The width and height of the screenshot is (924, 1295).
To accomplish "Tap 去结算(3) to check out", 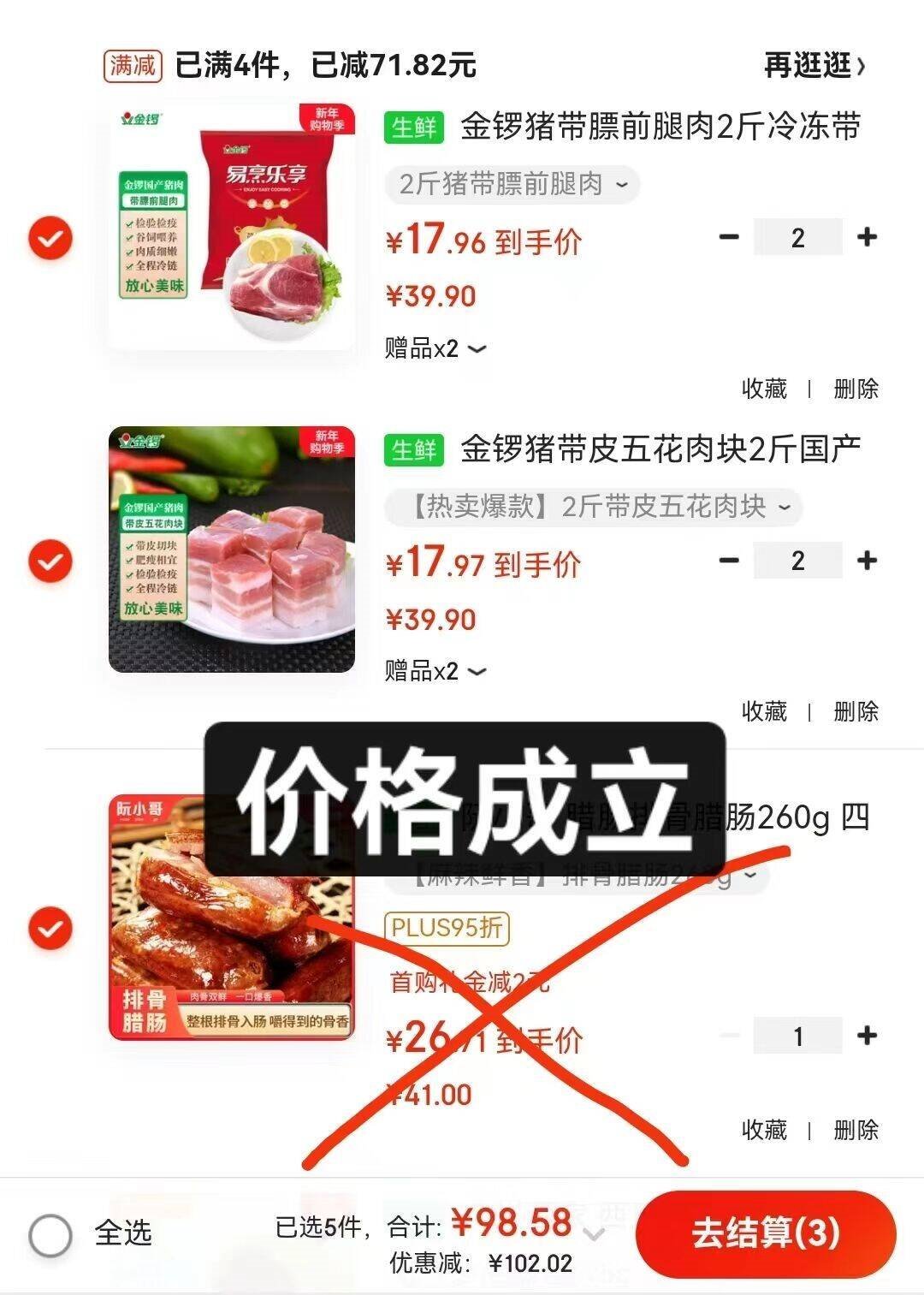I will pos(765,1233).
